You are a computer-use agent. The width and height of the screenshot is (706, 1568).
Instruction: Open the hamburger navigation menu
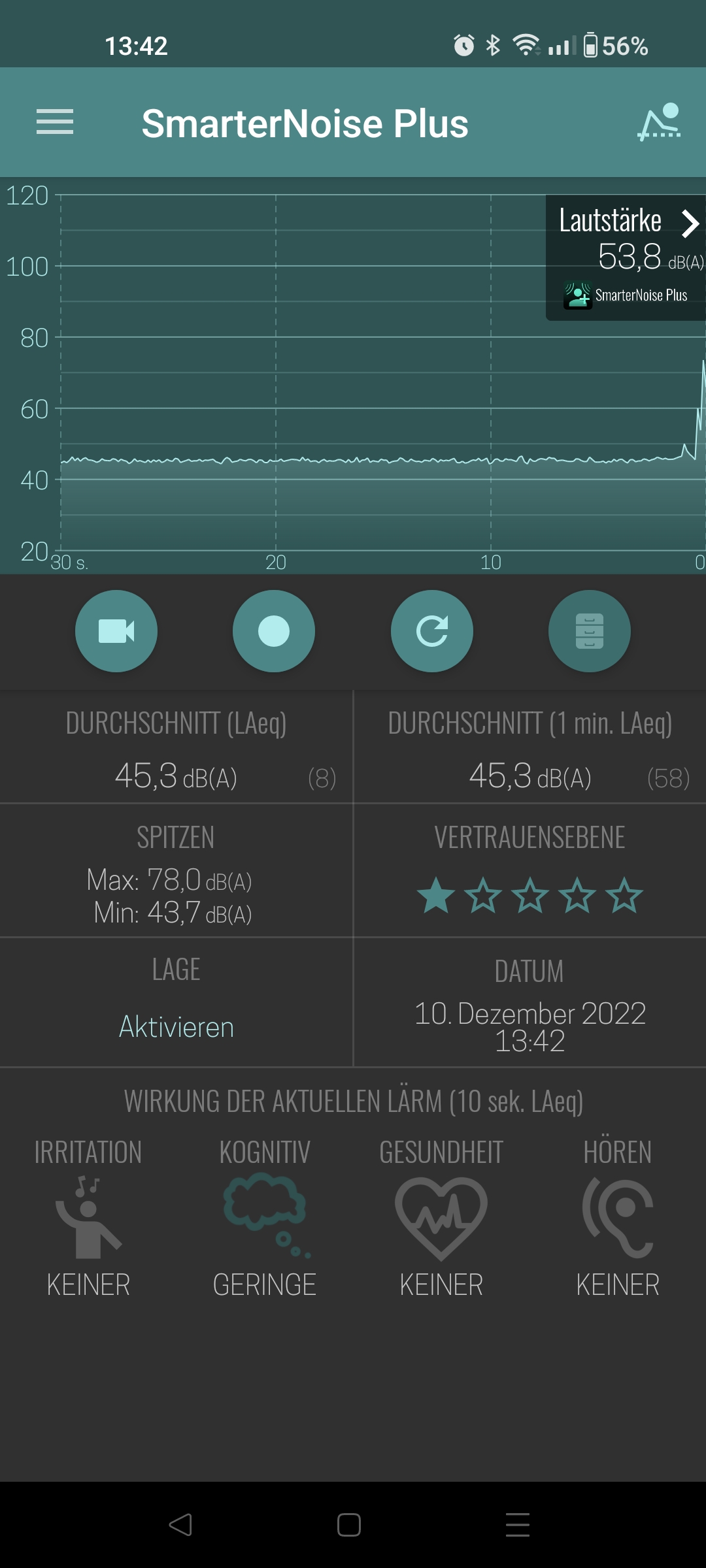coord(55,122)
